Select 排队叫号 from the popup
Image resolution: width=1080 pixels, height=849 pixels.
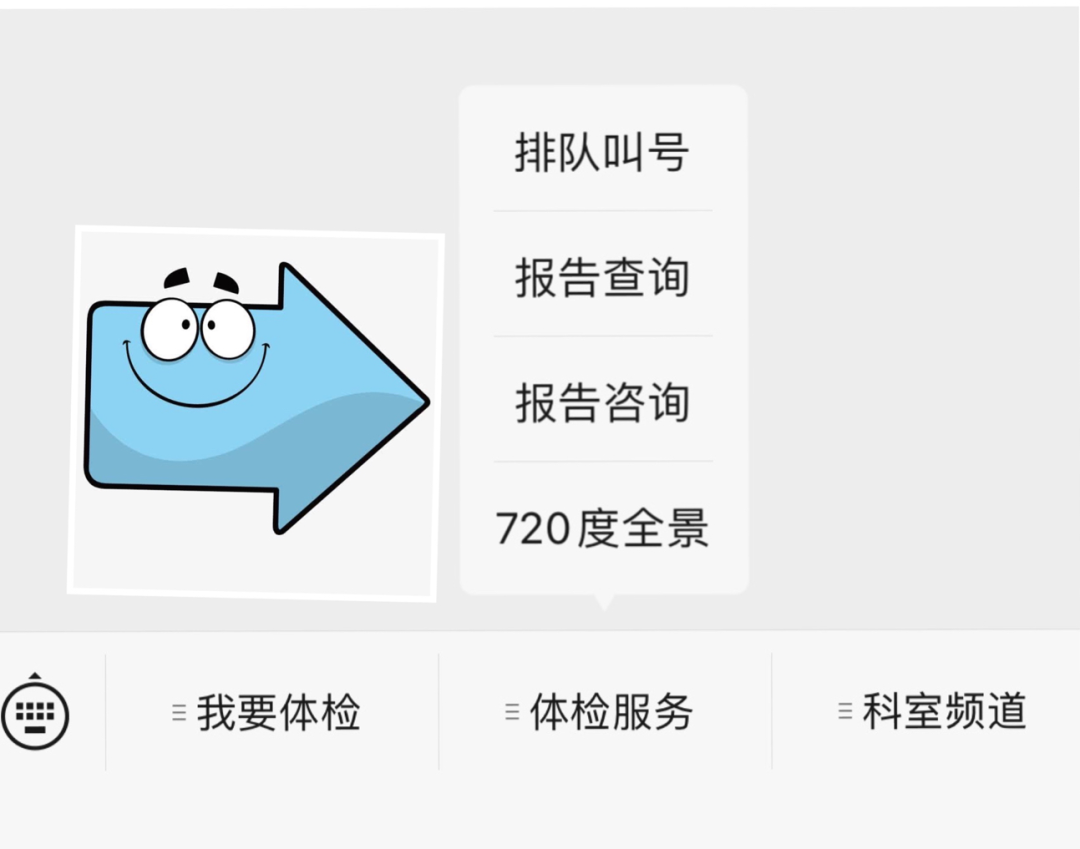(603, 151)
